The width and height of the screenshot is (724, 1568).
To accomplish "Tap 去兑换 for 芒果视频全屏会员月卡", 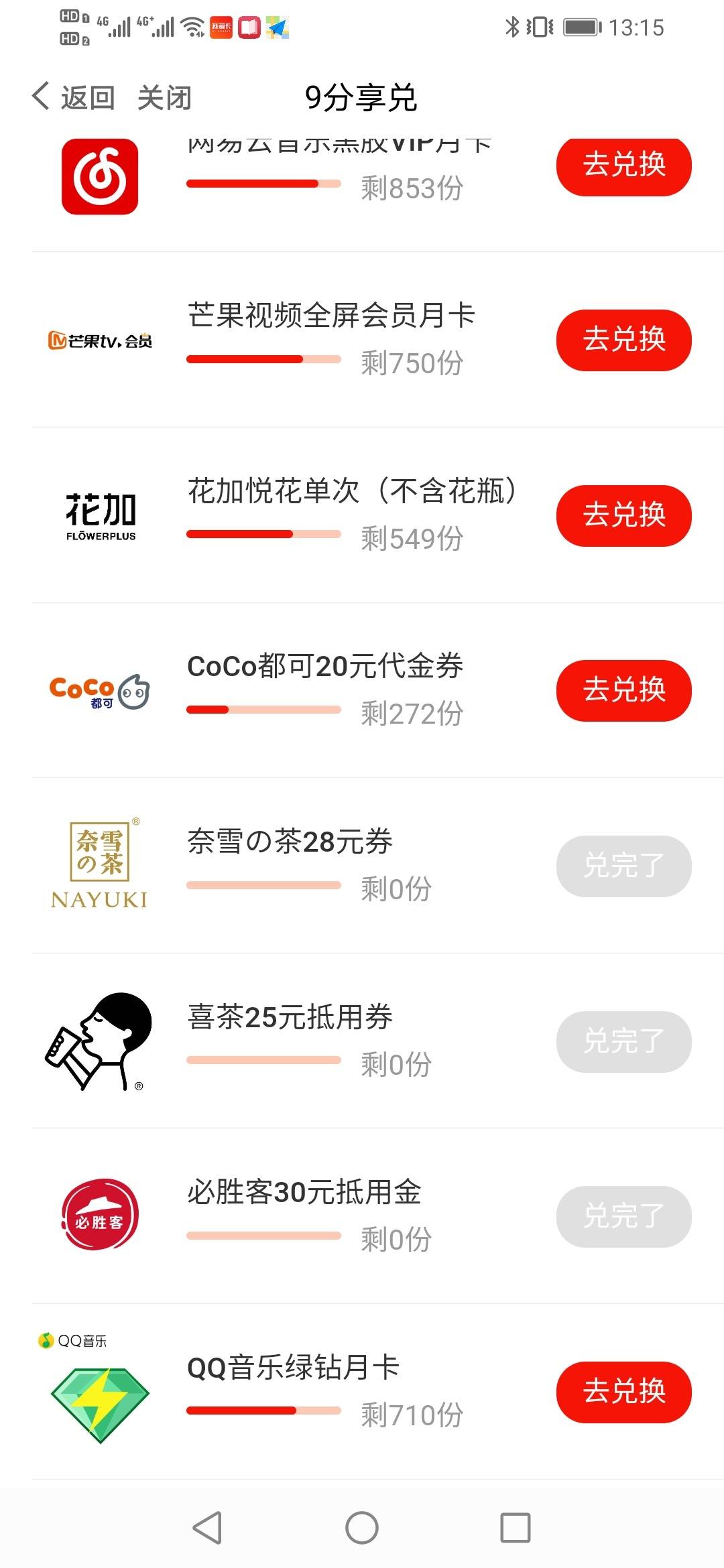I will click(623, 340).
